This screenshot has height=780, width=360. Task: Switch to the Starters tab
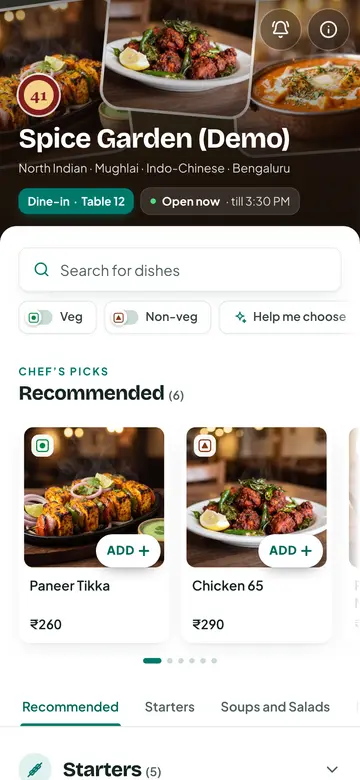click(170, 707)
